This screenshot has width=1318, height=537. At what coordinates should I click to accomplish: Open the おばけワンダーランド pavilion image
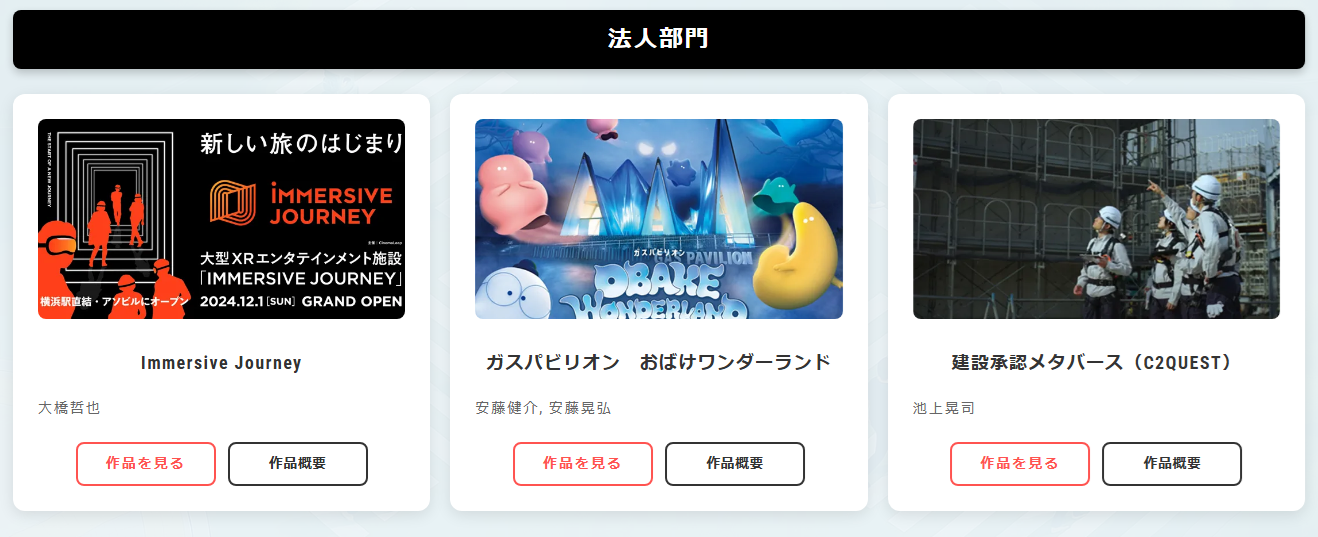pos(659,219)
